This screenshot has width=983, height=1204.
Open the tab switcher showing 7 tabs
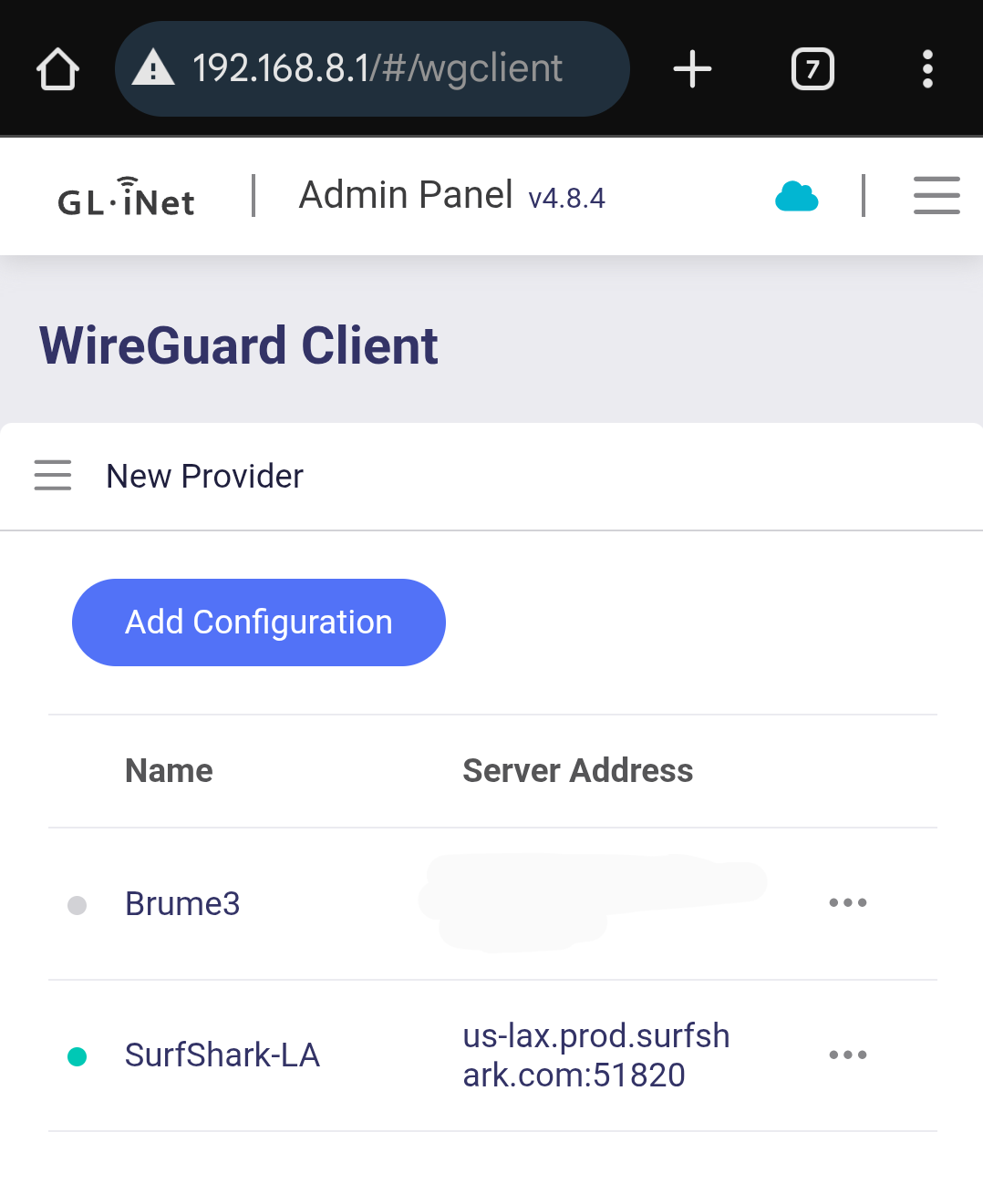pos(812,69)
